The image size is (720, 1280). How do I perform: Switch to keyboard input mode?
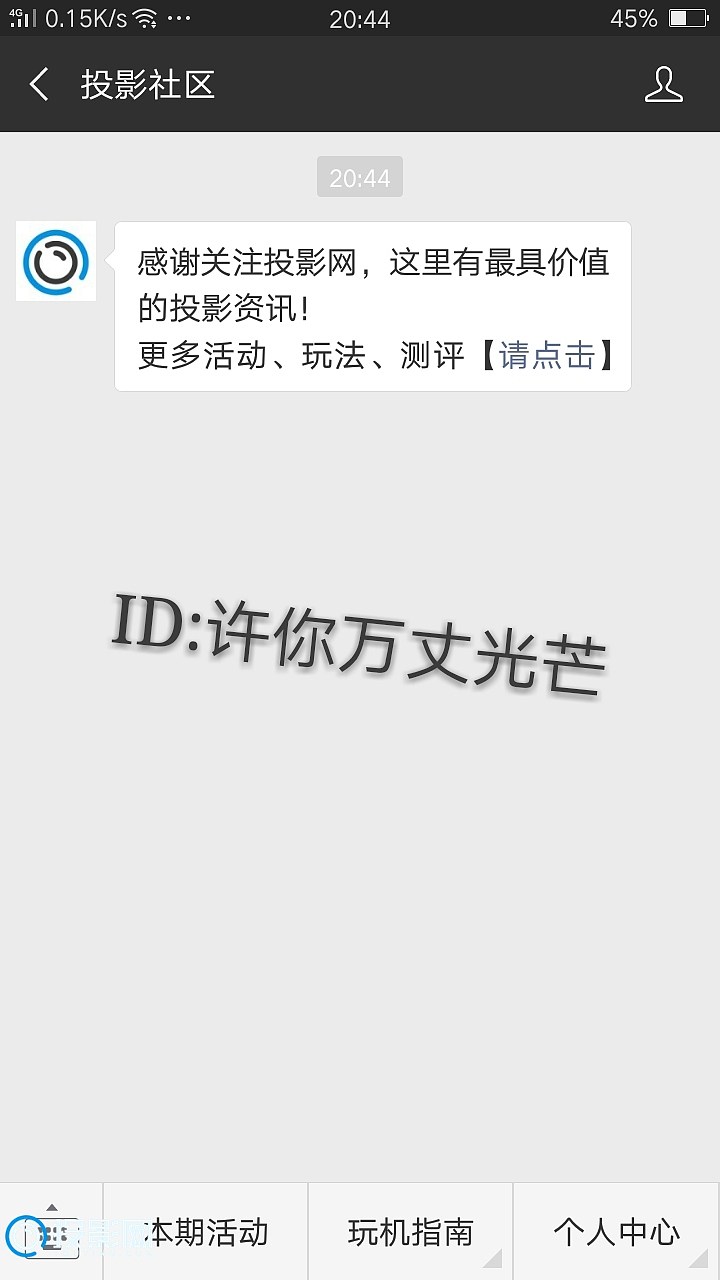point(51,1232)
